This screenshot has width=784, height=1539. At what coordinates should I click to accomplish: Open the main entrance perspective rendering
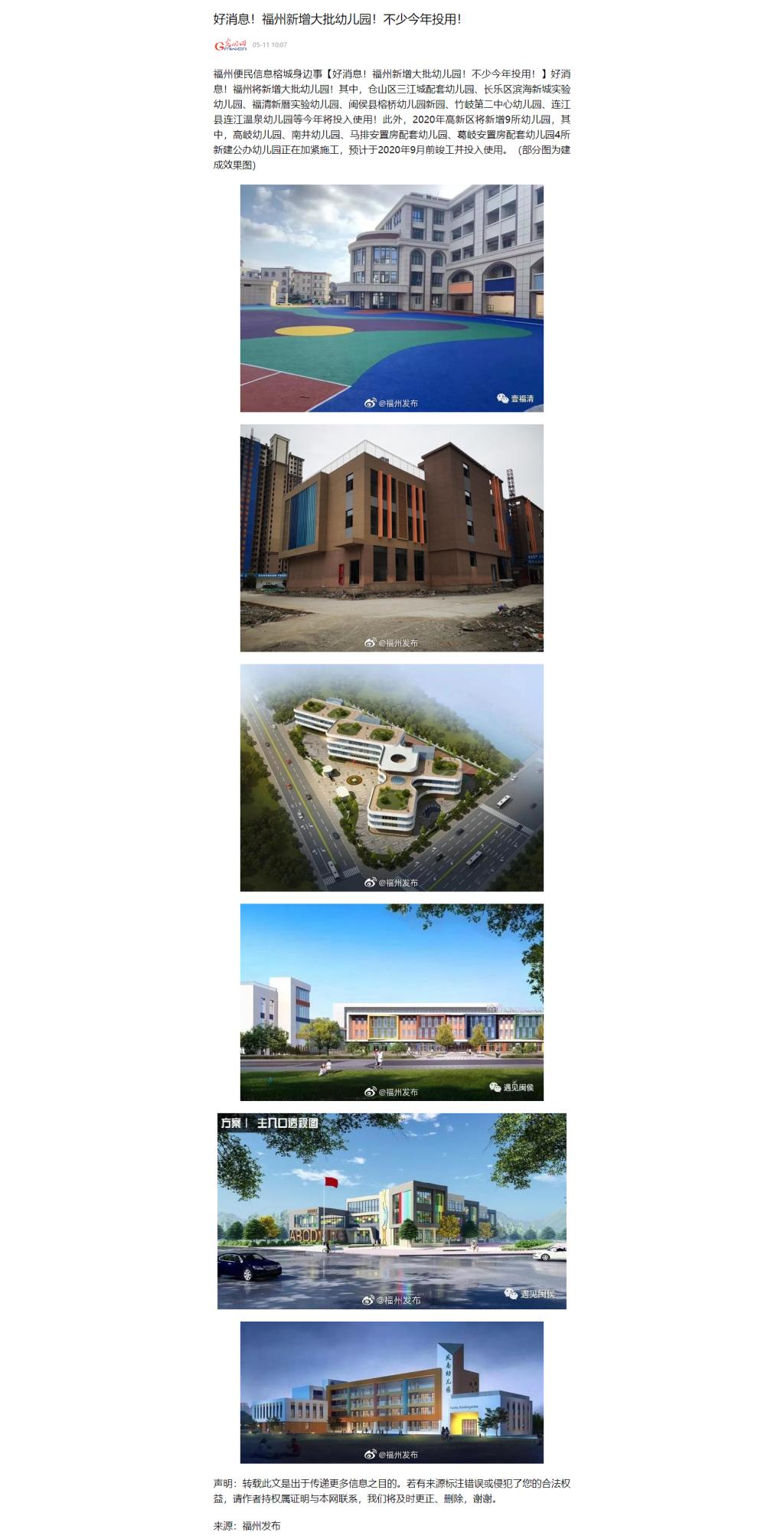click(391, 1211)
